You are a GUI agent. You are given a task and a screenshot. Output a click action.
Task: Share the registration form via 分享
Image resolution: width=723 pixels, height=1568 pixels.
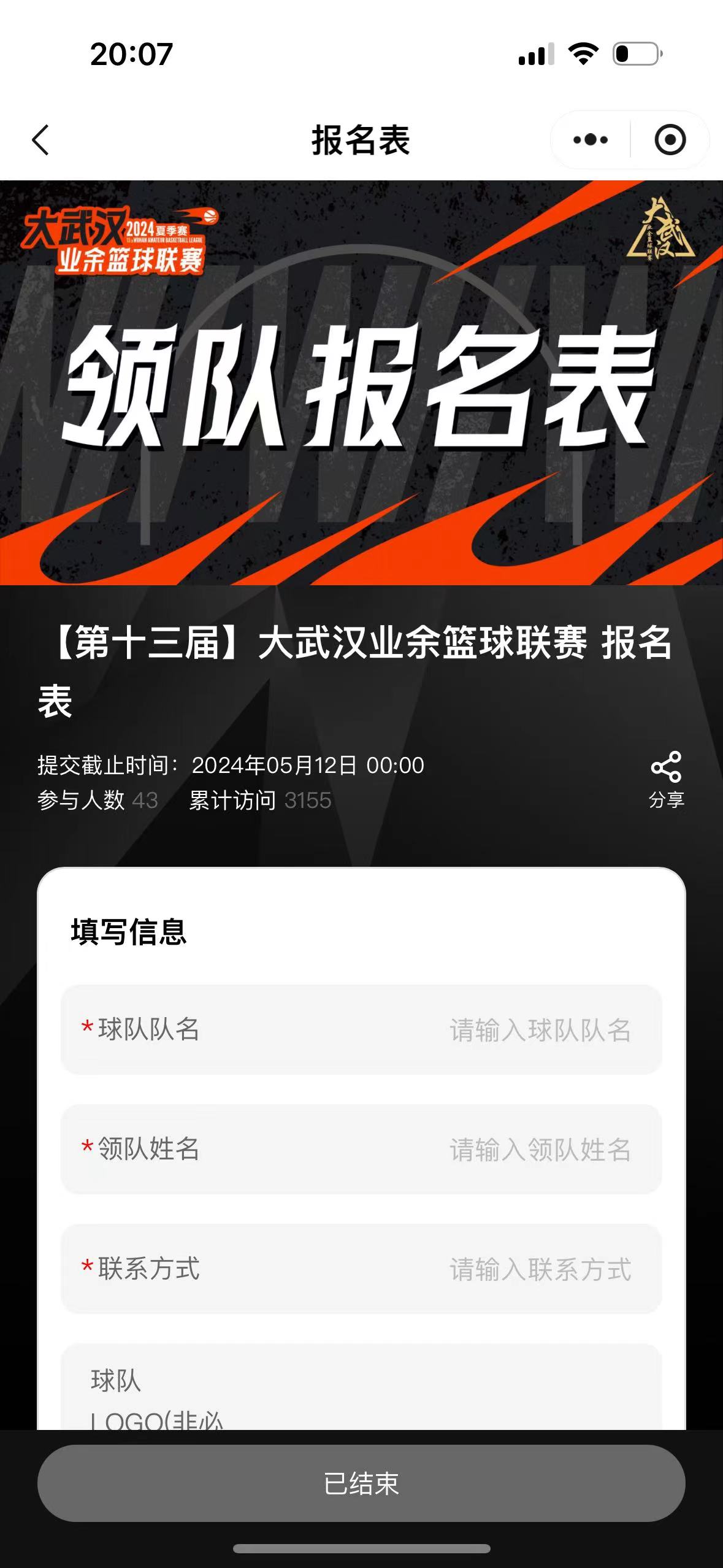(667, 780)
